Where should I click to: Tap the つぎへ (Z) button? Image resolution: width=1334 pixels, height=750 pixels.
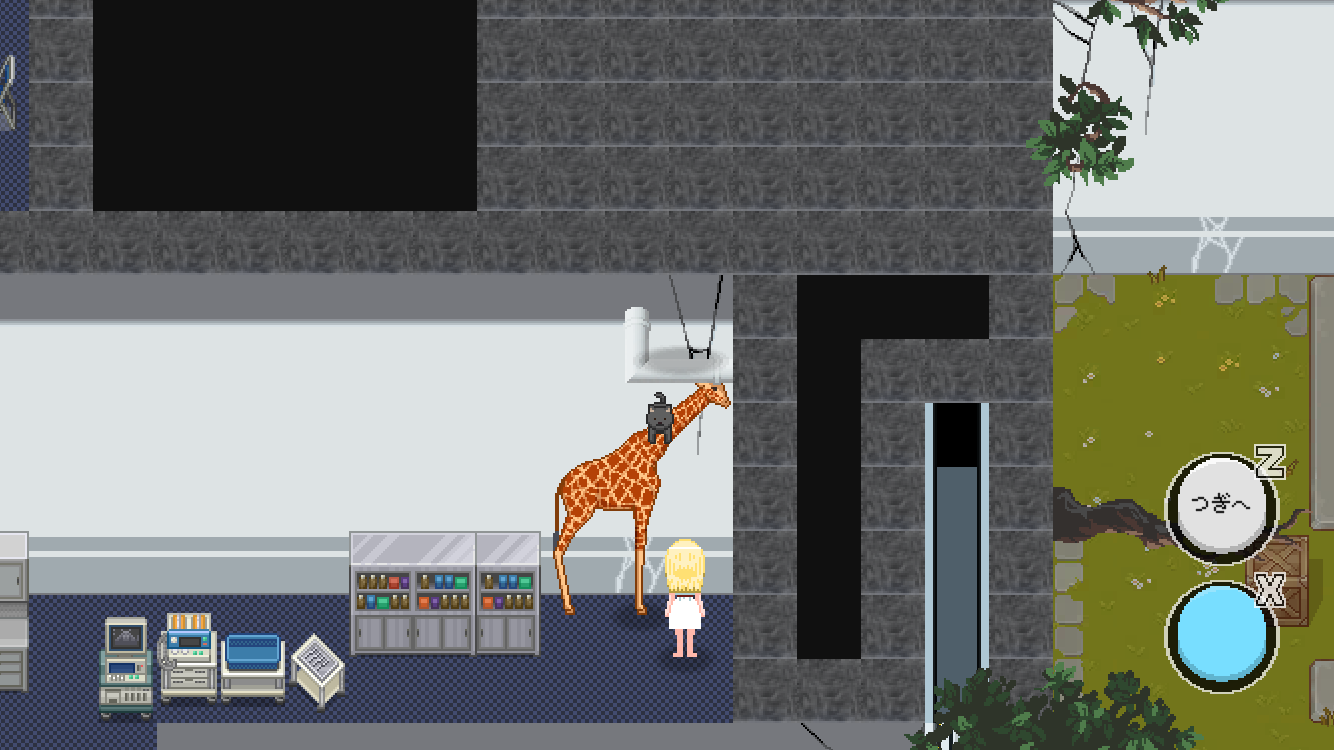1221,505
